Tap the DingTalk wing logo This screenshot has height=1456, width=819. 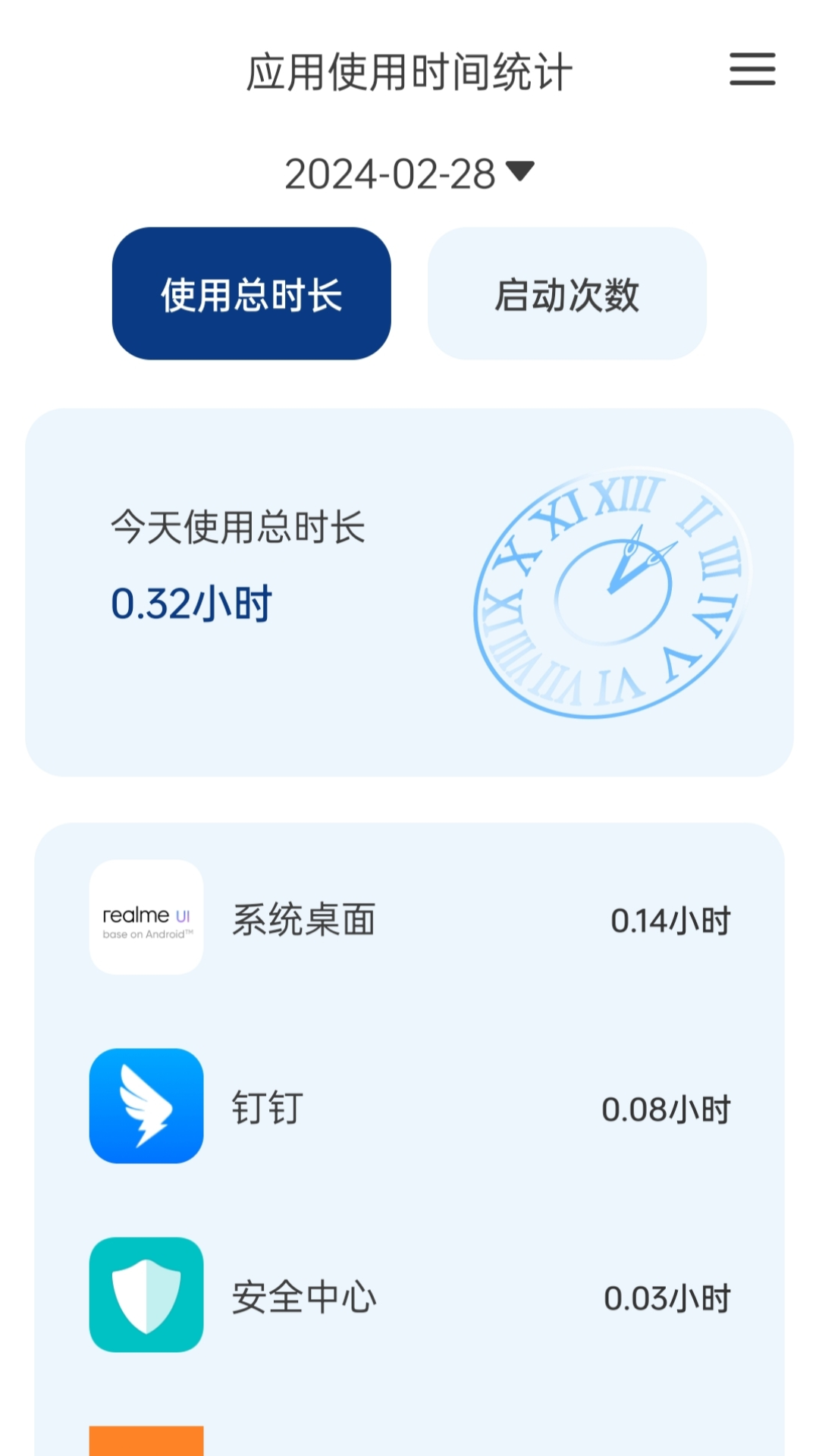click(146, 1109)
